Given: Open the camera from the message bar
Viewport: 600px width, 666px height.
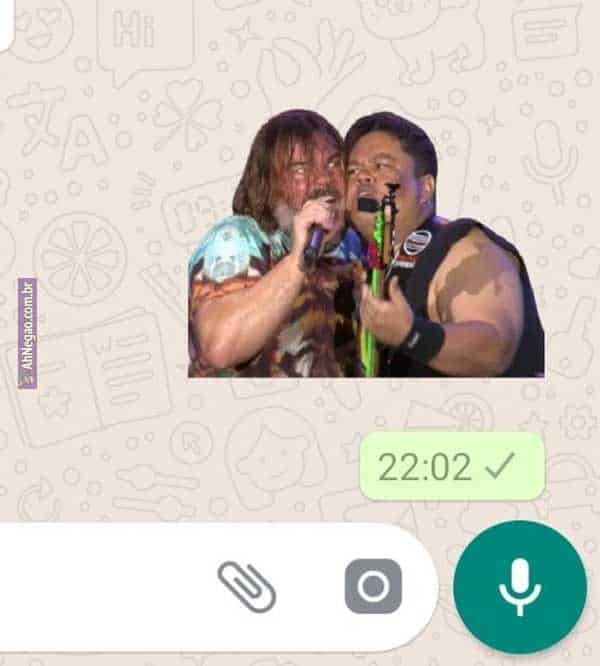Looking at the screenshot, I should [373, 586].
